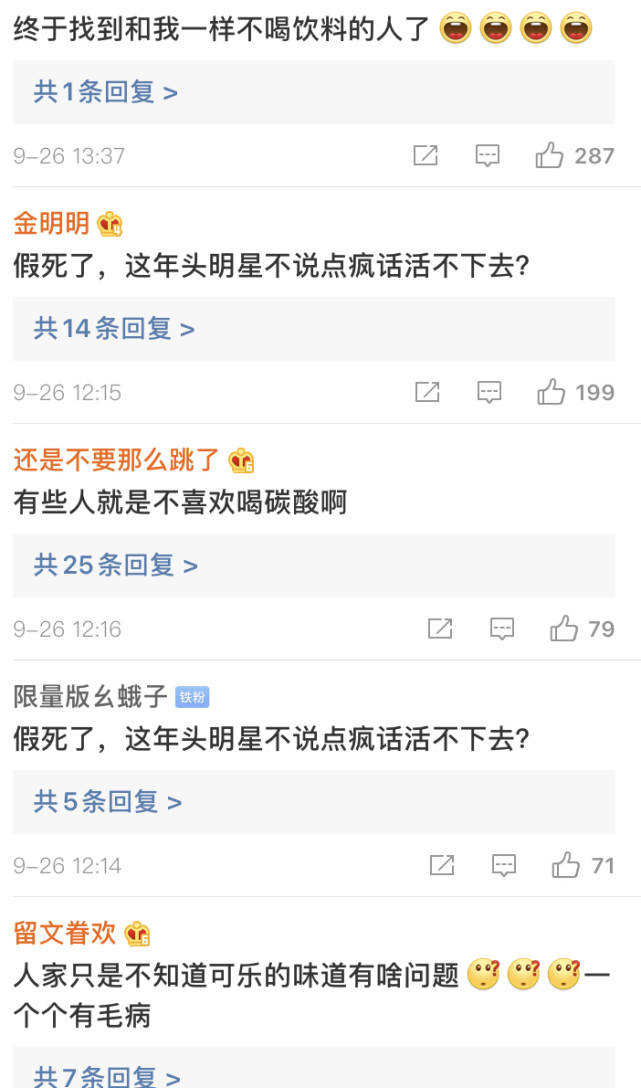
Task: Expand the 共5条回复 replies
Action: tap(108, 802)
